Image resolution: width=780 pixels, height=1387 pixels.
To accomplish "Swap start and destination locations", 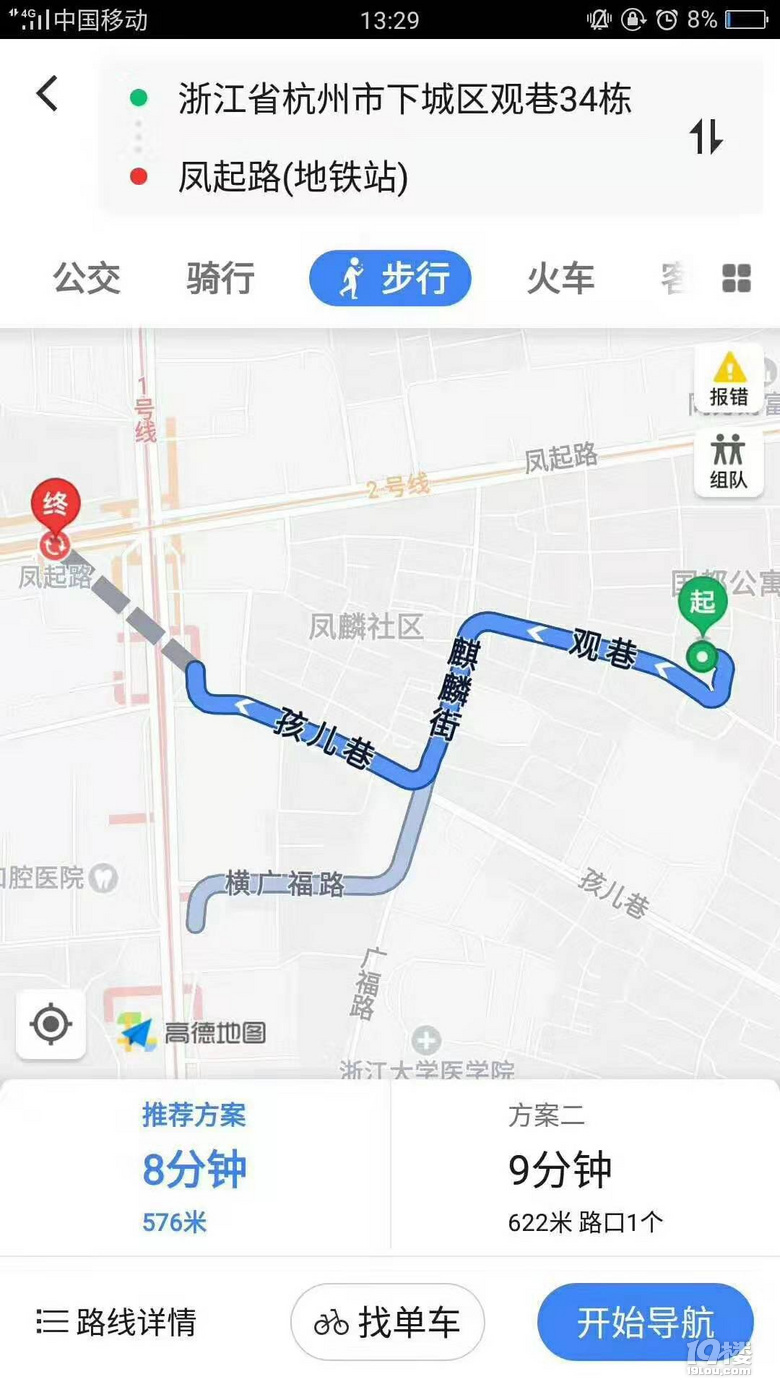I will [x=706, y=136].
